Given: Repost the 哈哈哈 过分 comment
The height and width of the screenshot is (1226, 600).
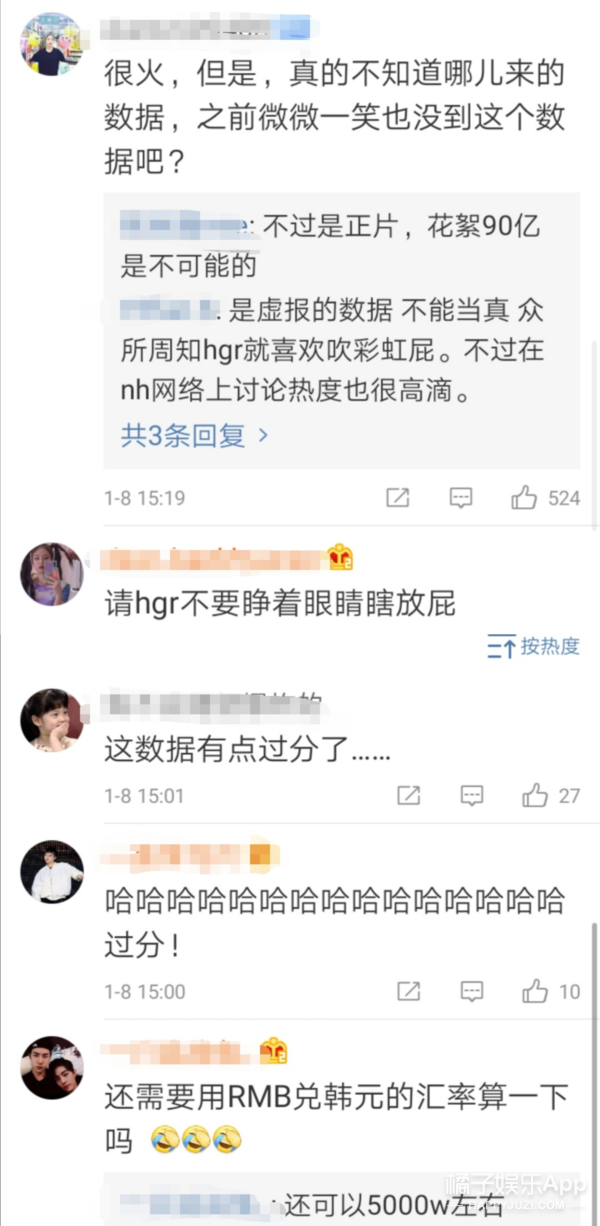Looking at the screenshot, I should click(408, 991).
